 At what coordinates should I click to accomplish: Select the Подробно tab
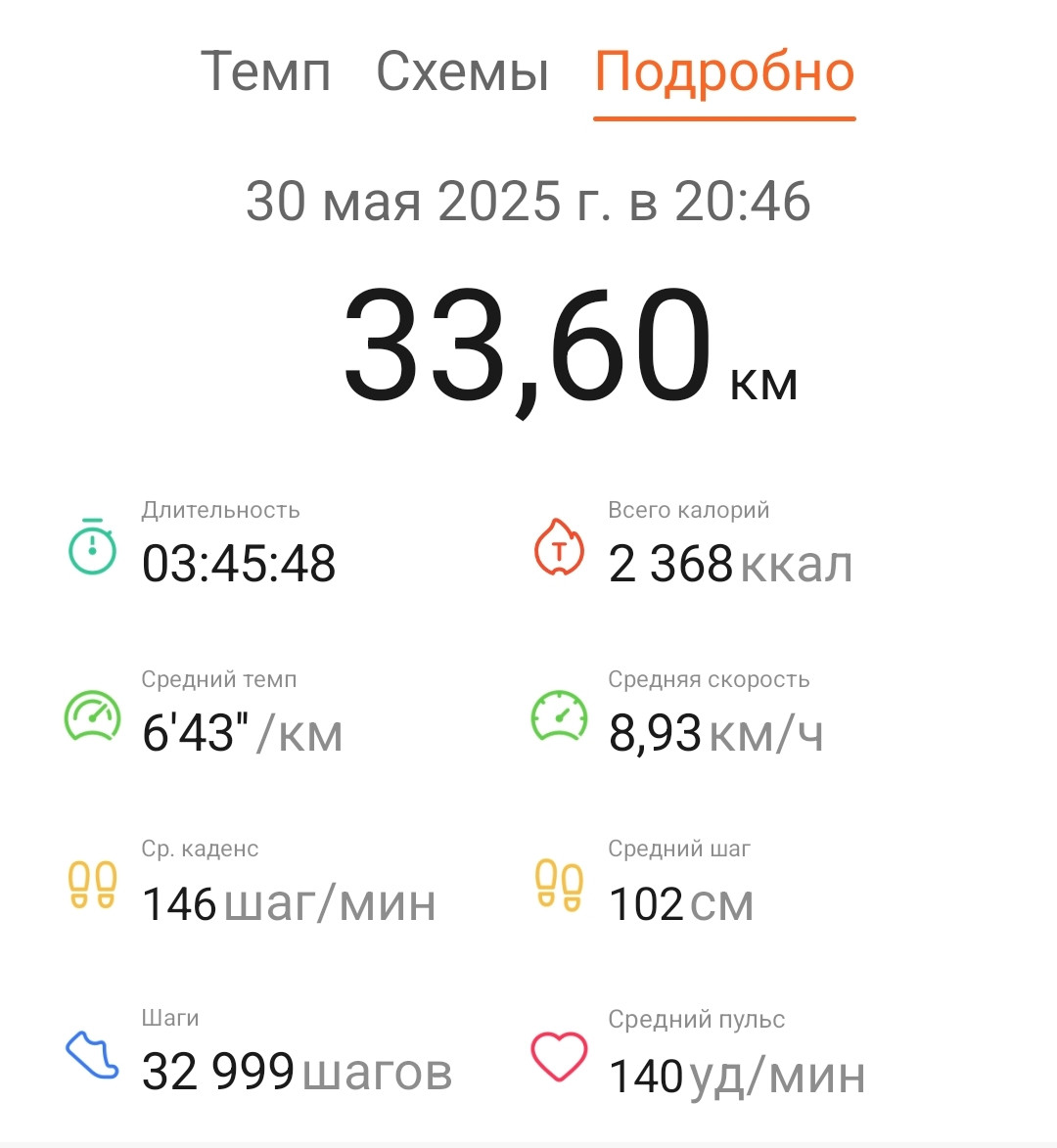(724, 72)
